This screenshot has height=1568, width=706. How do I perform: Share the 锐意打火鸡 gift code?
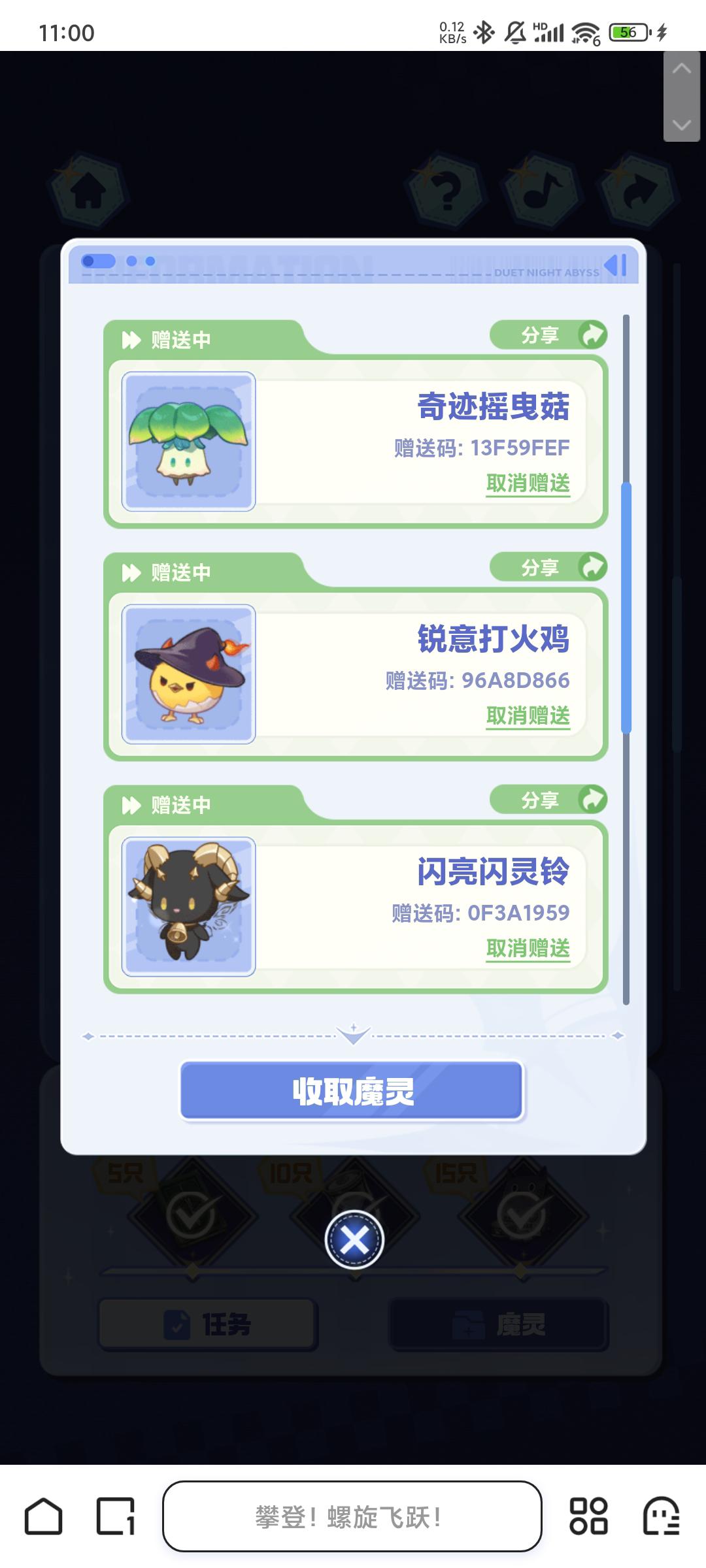548,567
